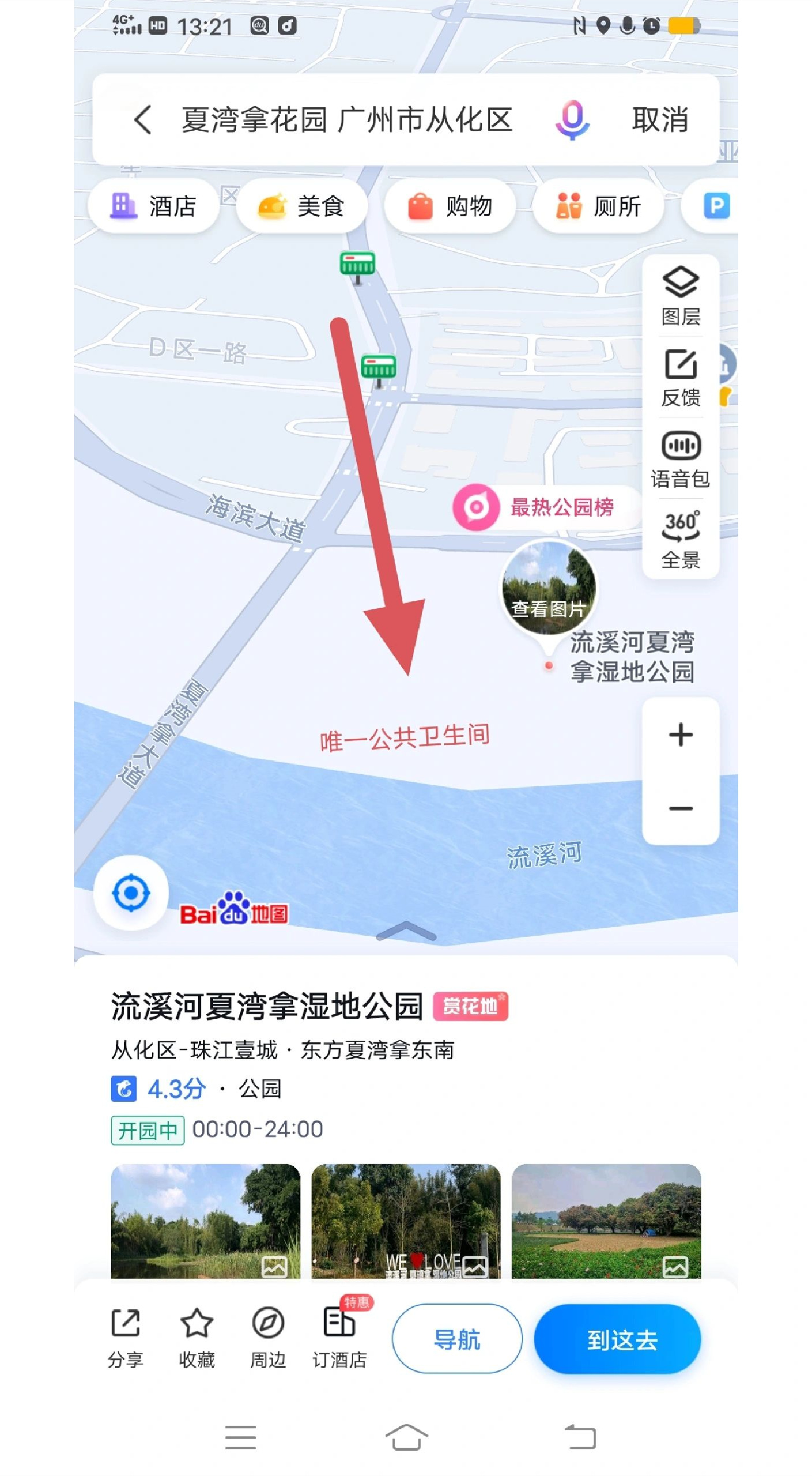Screen dimensions: 812x1476
Task: Start voice search with the microphone
Action: pos(572,120)
